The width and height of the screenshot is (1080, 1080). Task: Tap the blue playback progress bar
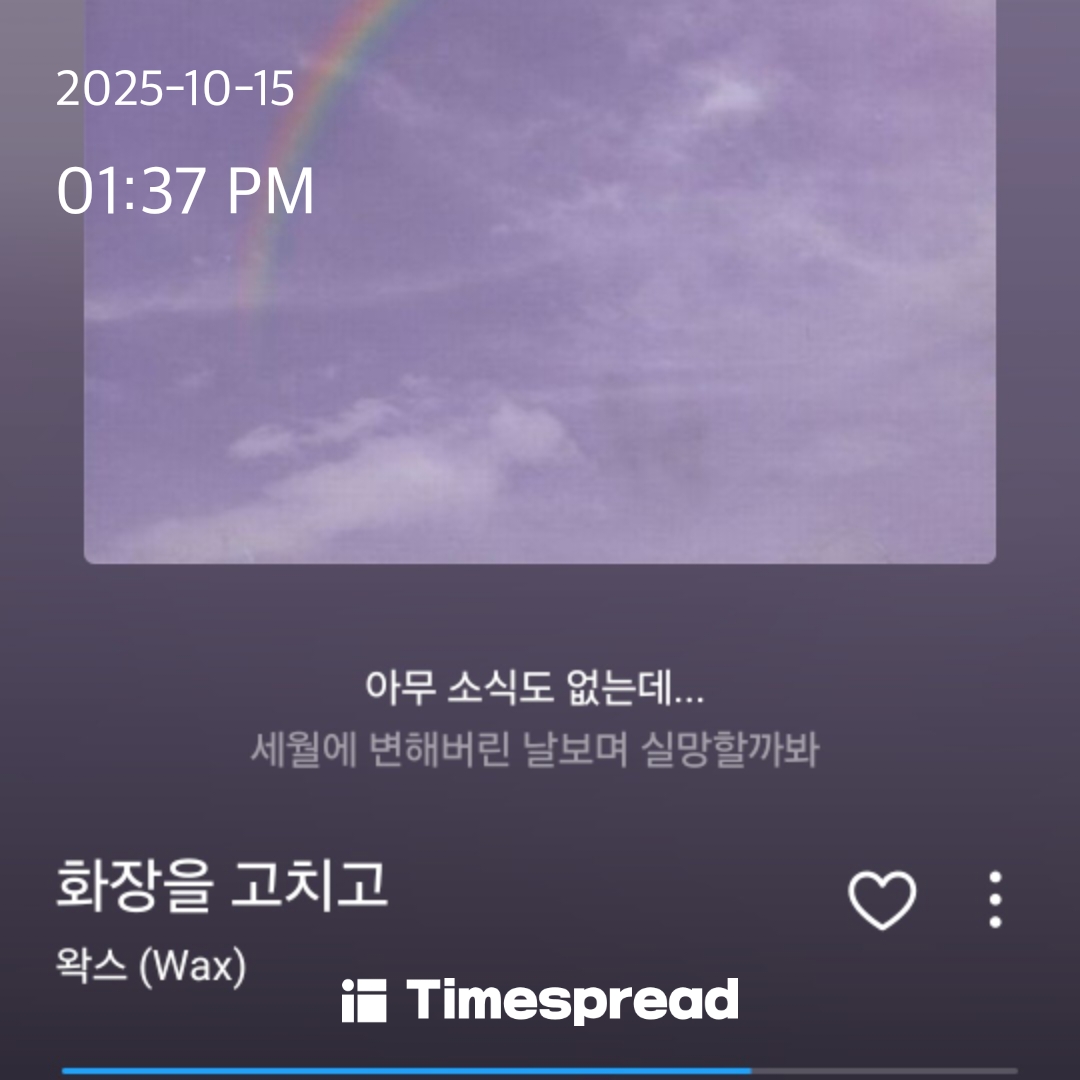click(540, 1070)
